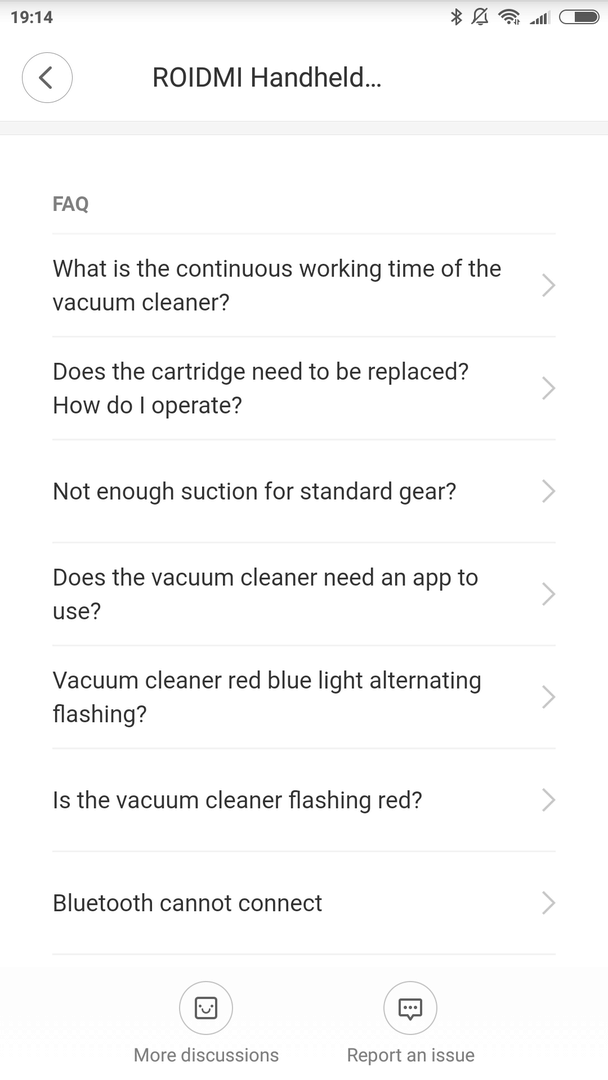Open 'Is the vacuum cleaner flashing red?'
608x1080 pixels.
click(x=303, y=800)
